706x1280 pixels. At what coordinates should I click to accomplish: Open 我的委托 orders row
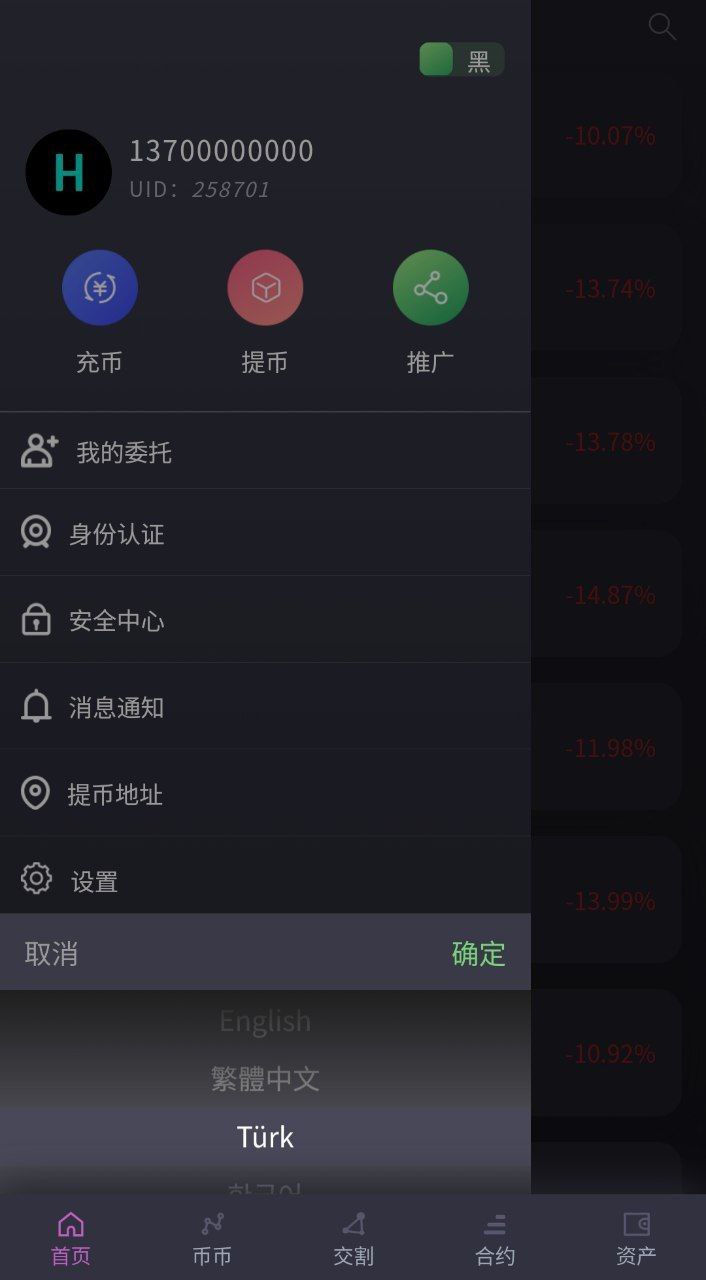click(x=265, y=451)
